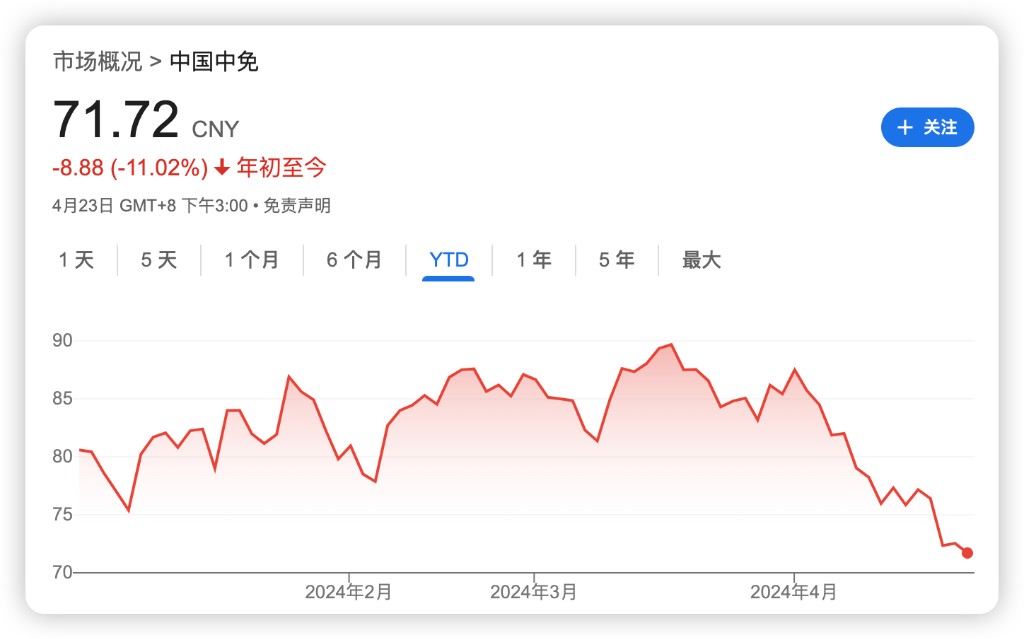Image resolution: width=1024 pixels, height=639 pixels.
Task: 打开“市场概况”链接
Action: pyautogui.click(x=97, y=62)
